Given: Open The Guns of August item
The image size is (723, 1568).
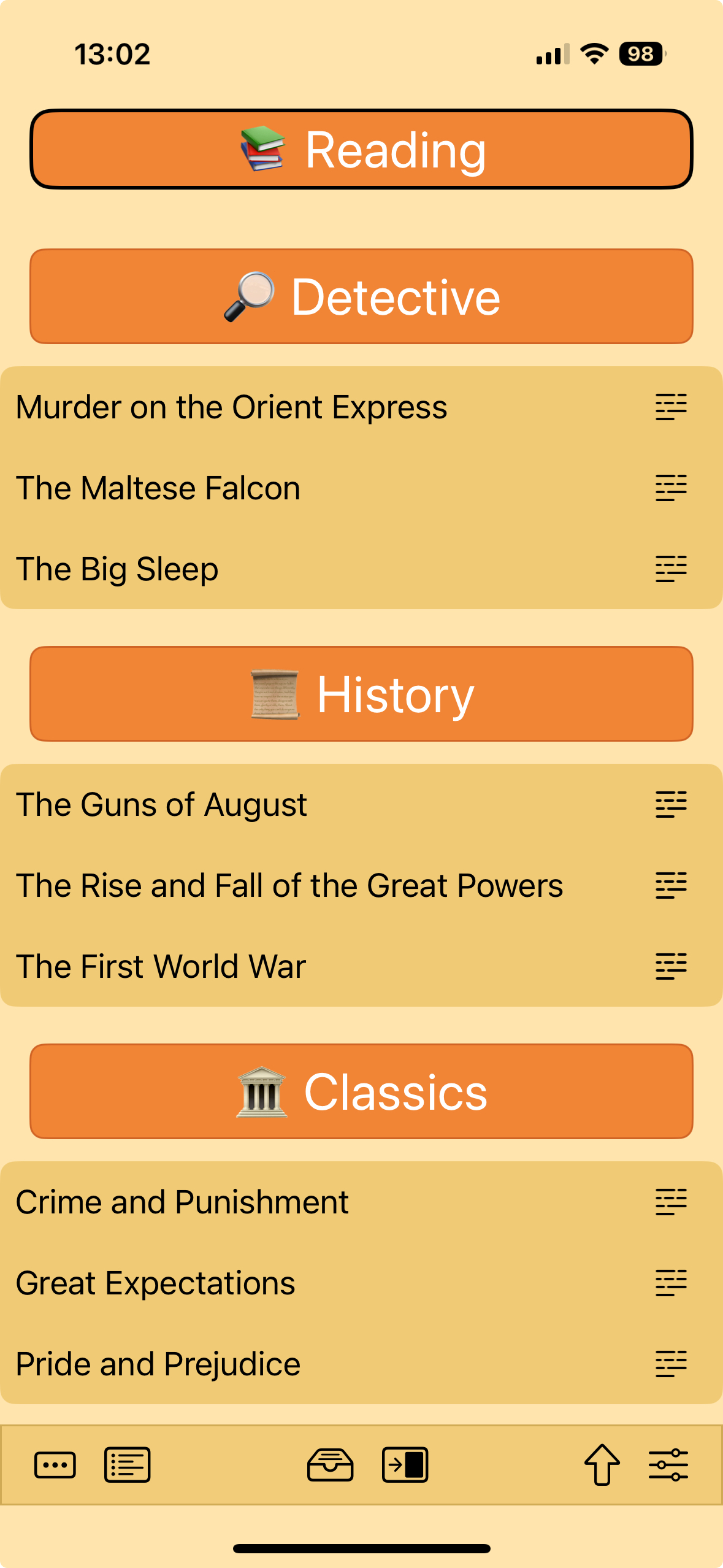Looking at the screenshot, I should (161, 805).
